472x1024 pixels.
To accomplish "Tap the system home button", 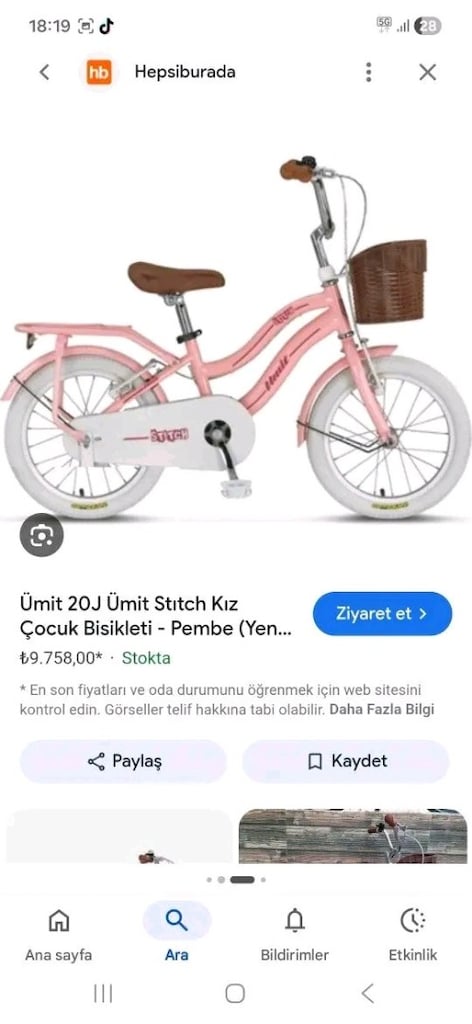I will [235, 994].
